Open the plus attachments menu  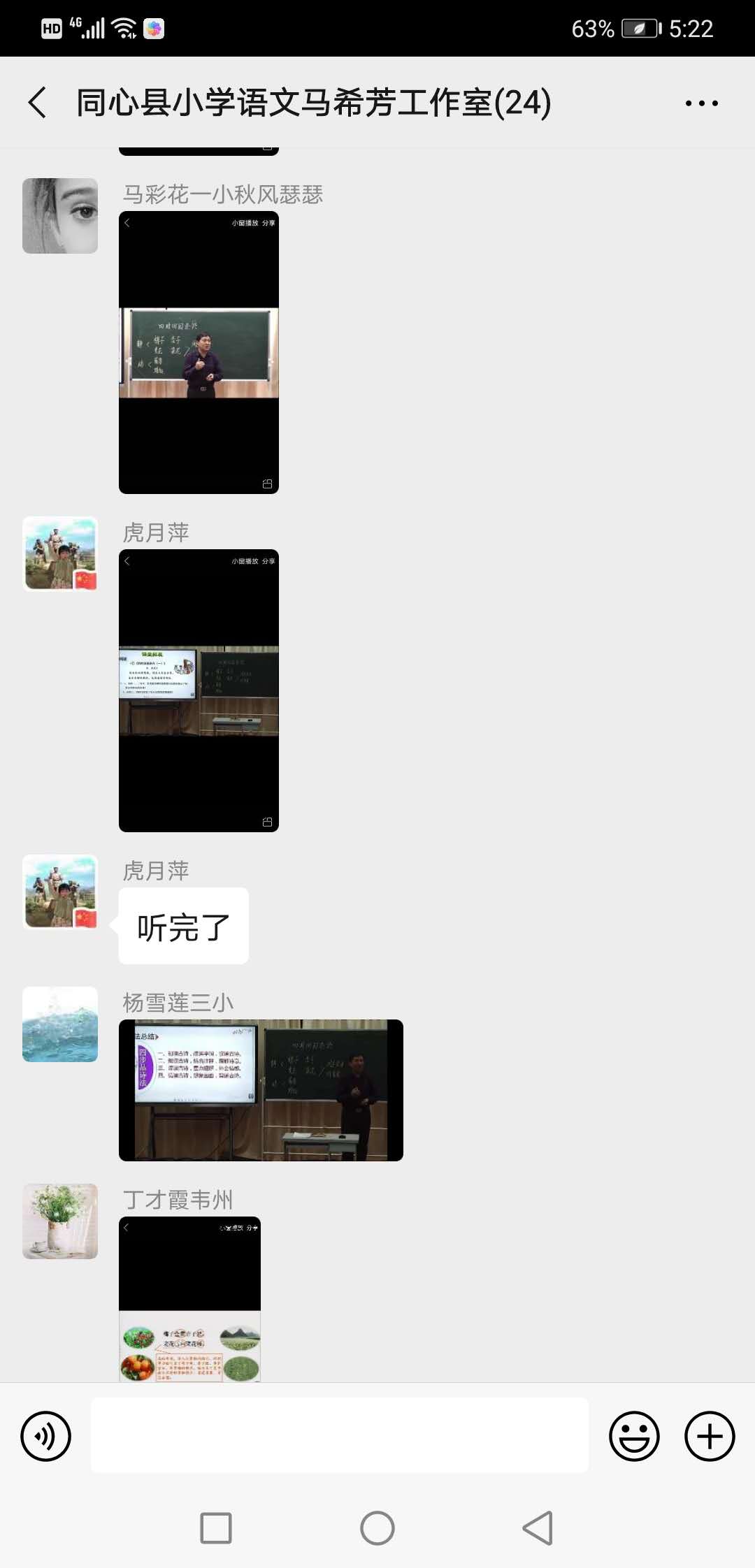pyautogui.click(x=709, y=1437)
